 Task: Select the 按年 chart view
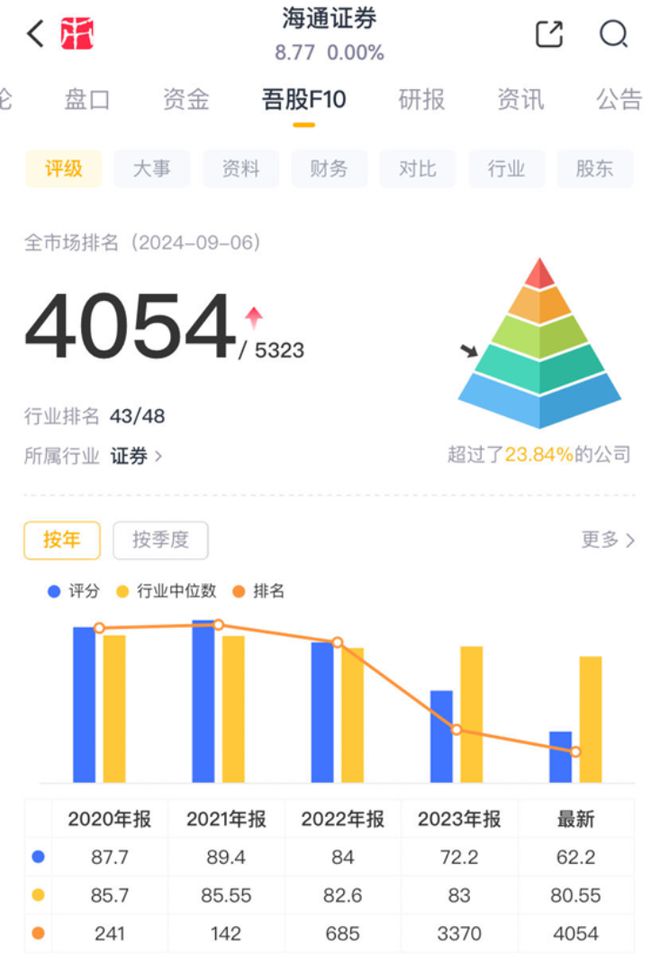[x=62, y=540]
